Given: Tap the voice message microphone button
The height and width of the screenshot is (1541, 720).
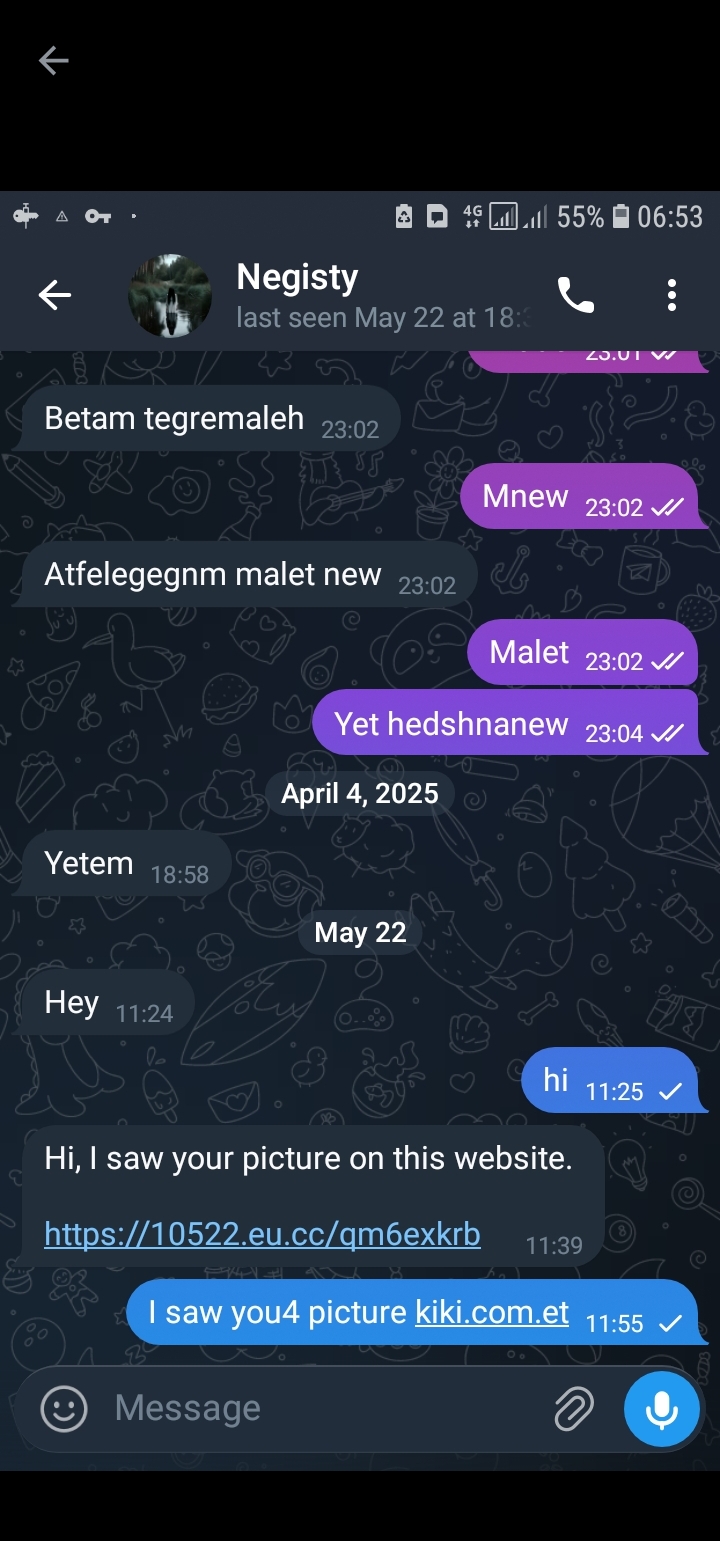Looking at the screenshot, I should pyautogui.click(x=661, y=1409).
